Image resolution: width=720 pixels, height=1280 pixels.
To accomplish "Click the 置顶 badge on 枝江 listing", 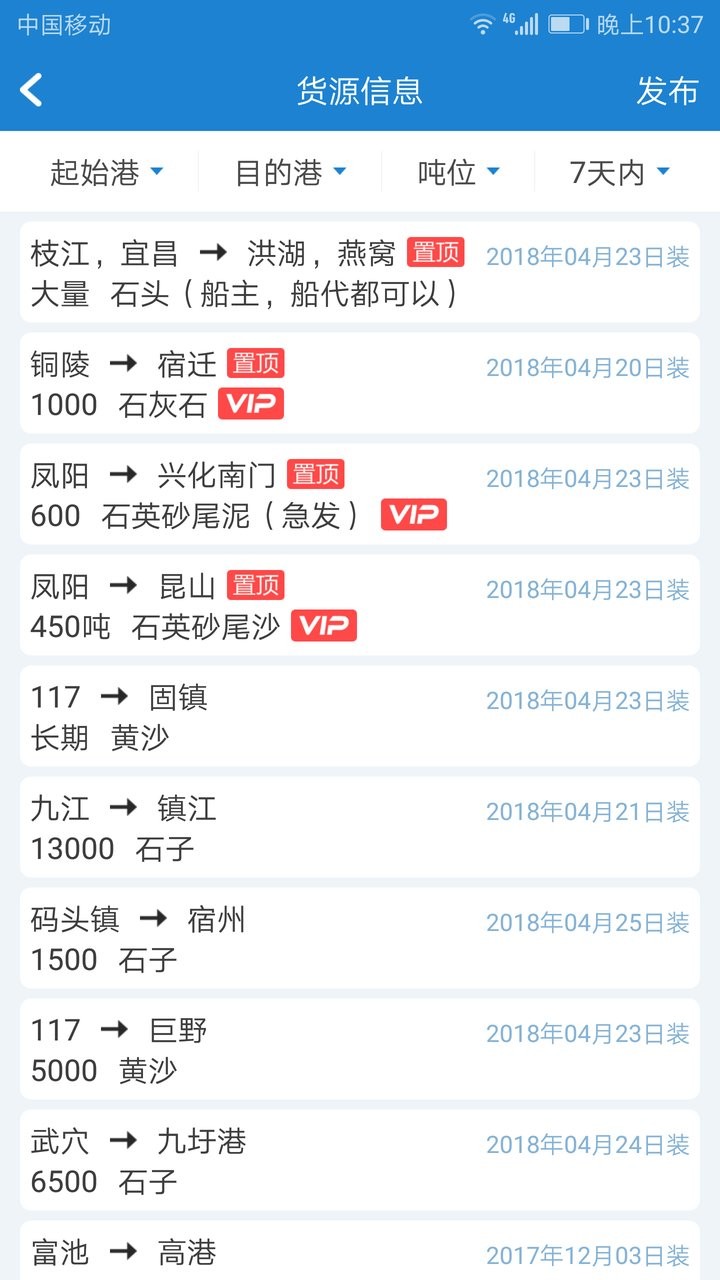I will pos(437,253).
